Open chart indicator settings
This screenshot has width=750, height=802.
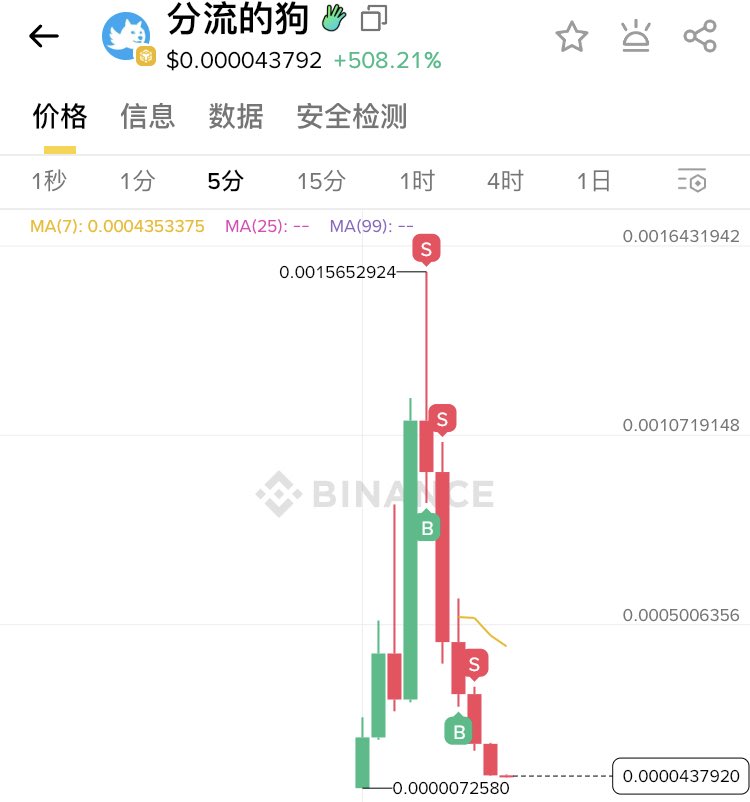click(692, 181)
